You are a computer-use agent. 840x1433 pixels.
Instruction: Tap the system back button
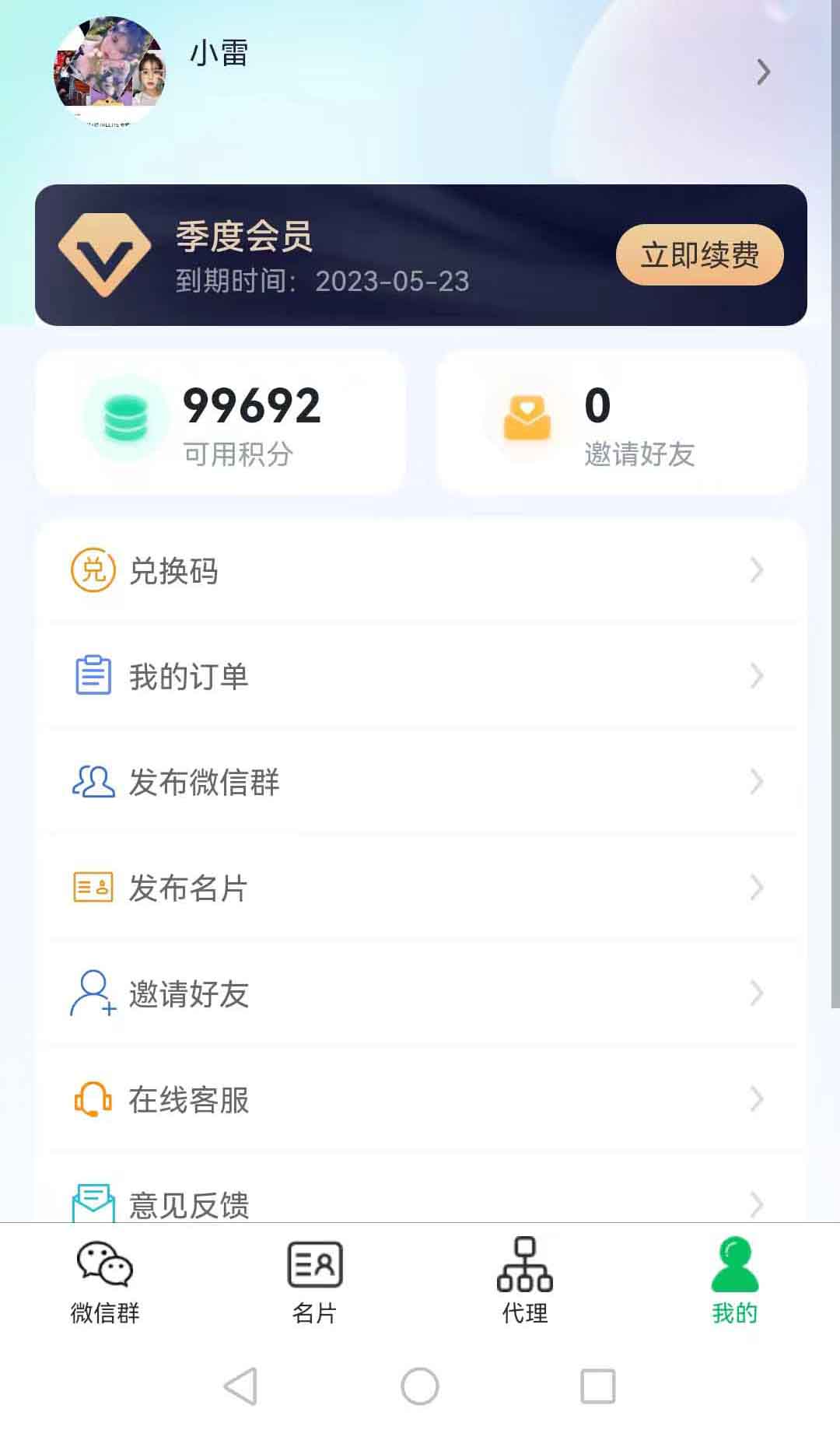click(240, 1386)
